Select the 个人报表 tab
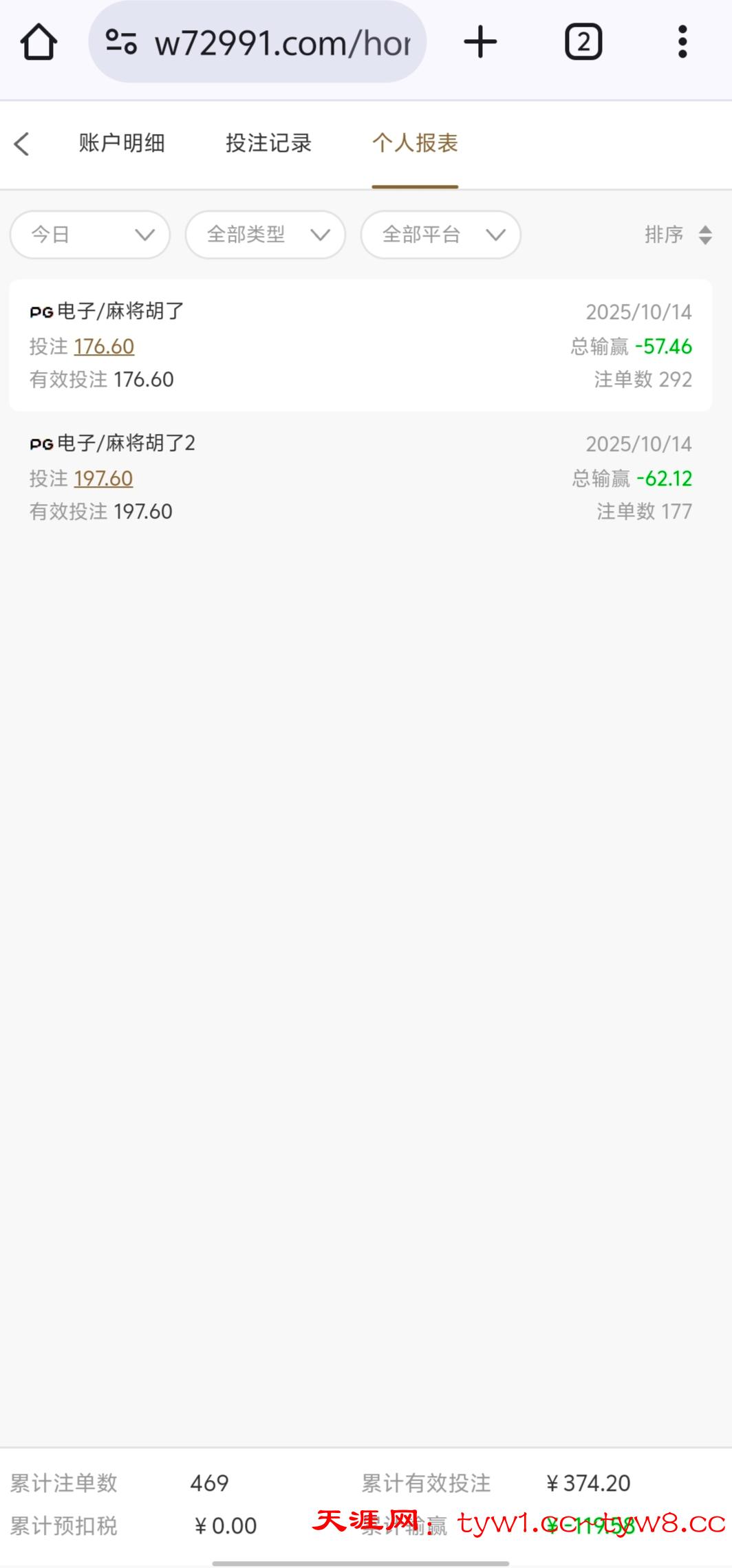This screenshot has height=1568, width=732. coord(415,143)
